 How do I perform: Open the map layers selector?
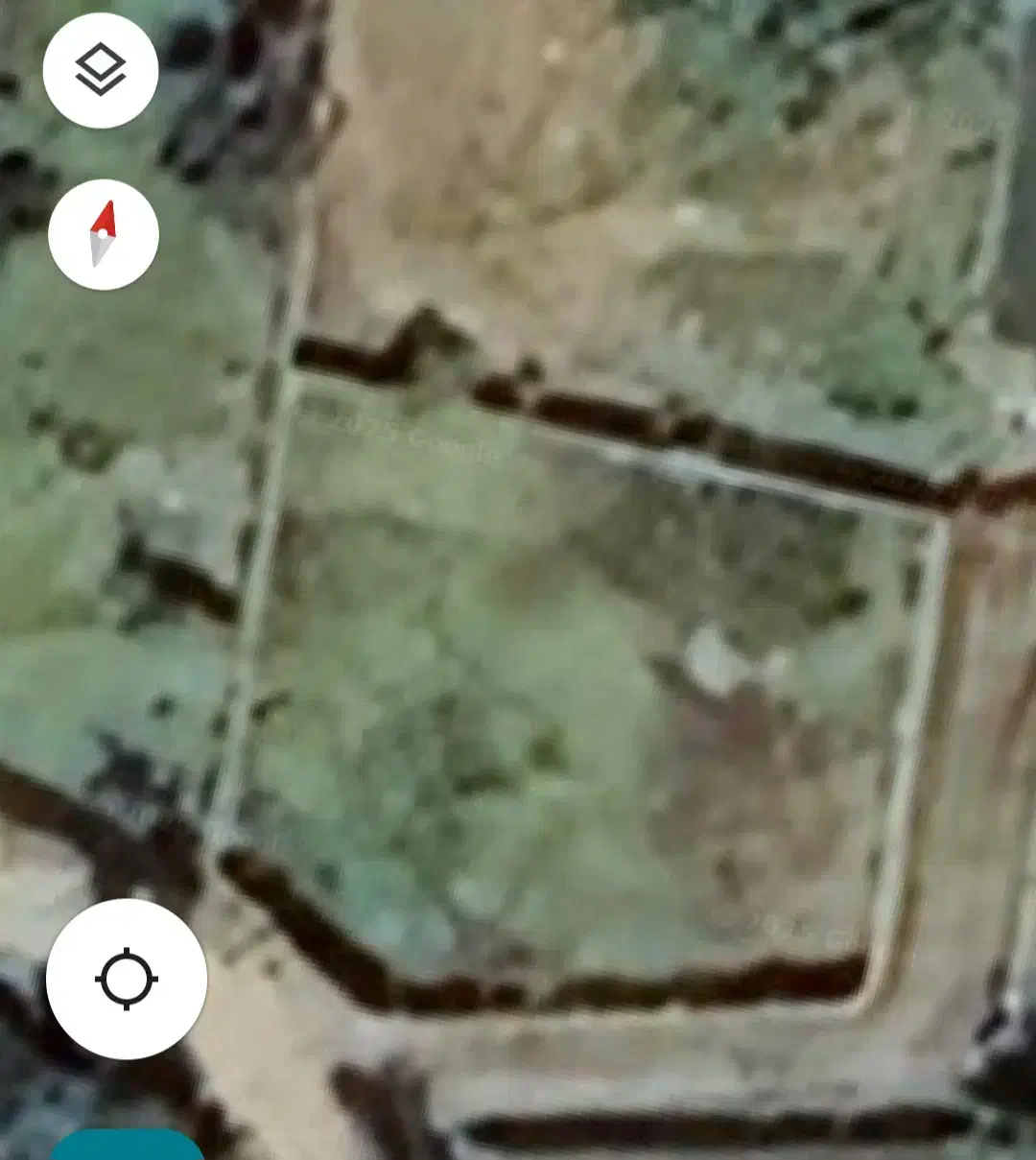coord(101,71)
